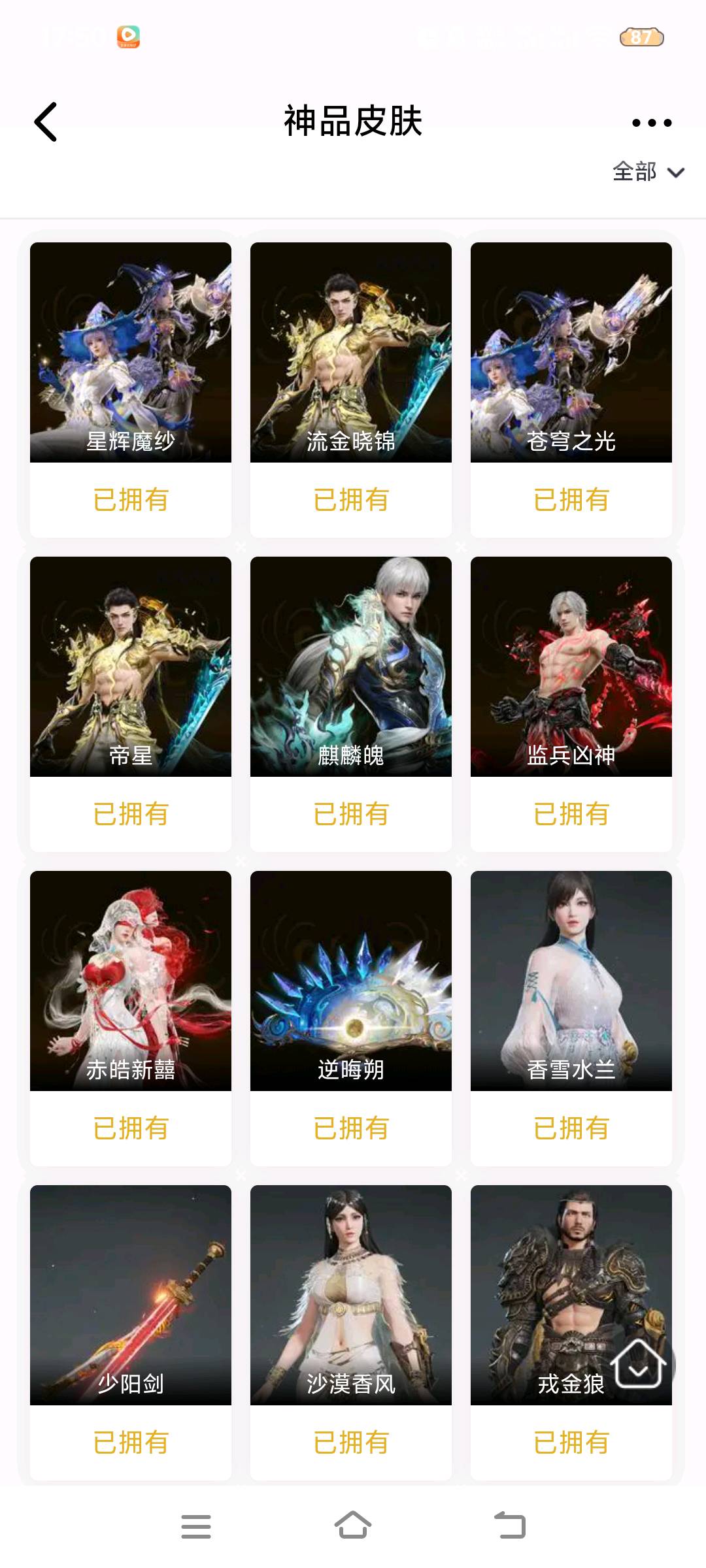Select the 苍穹之光 skin card

571,353
